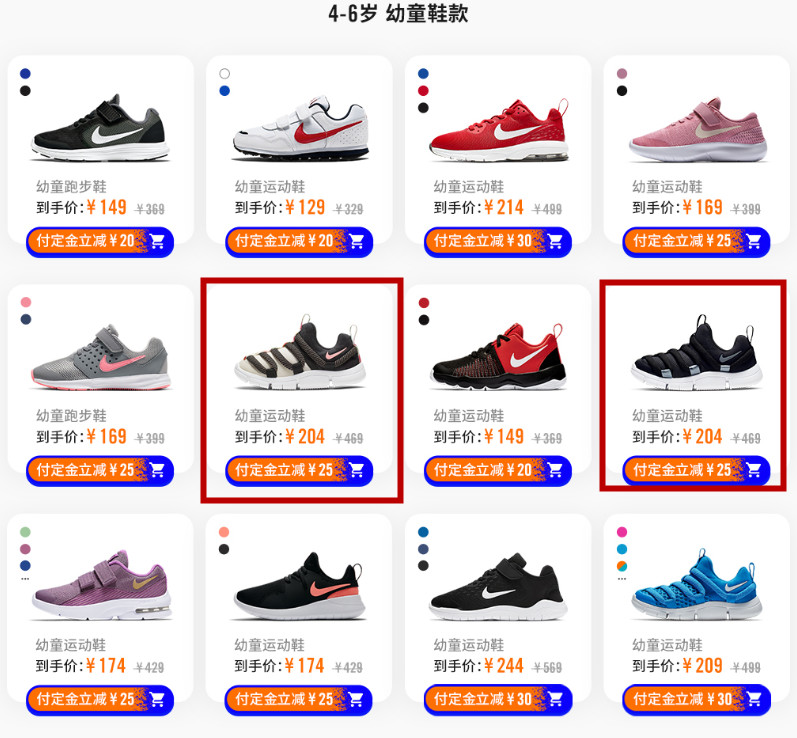The image size is (797, 738).
Task: Tap the deposit button under the gray ¥169 running shoe
Action: coord(100,470)
